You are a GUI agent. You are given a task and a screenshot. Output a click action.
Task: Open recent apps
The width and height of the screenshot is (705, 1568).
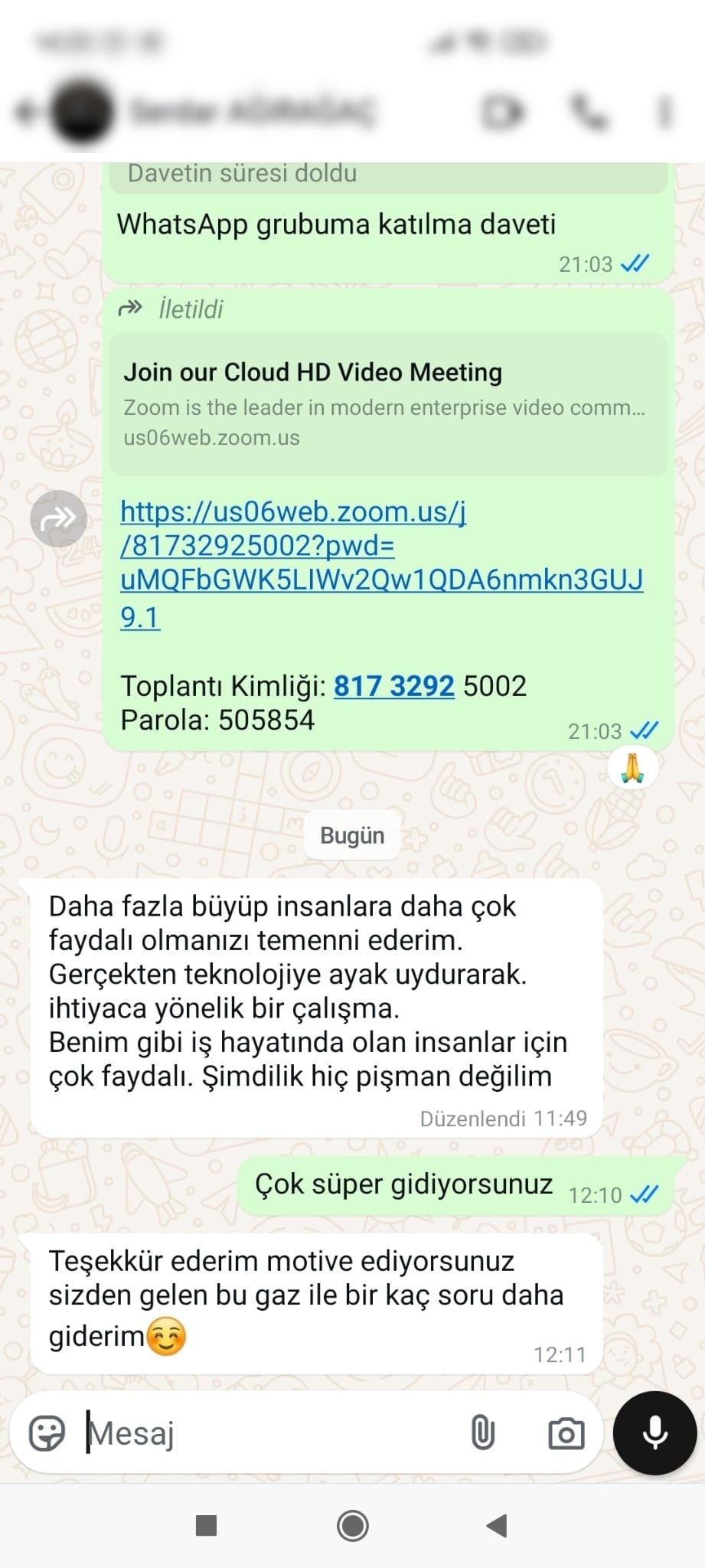tap(207, 1526)
